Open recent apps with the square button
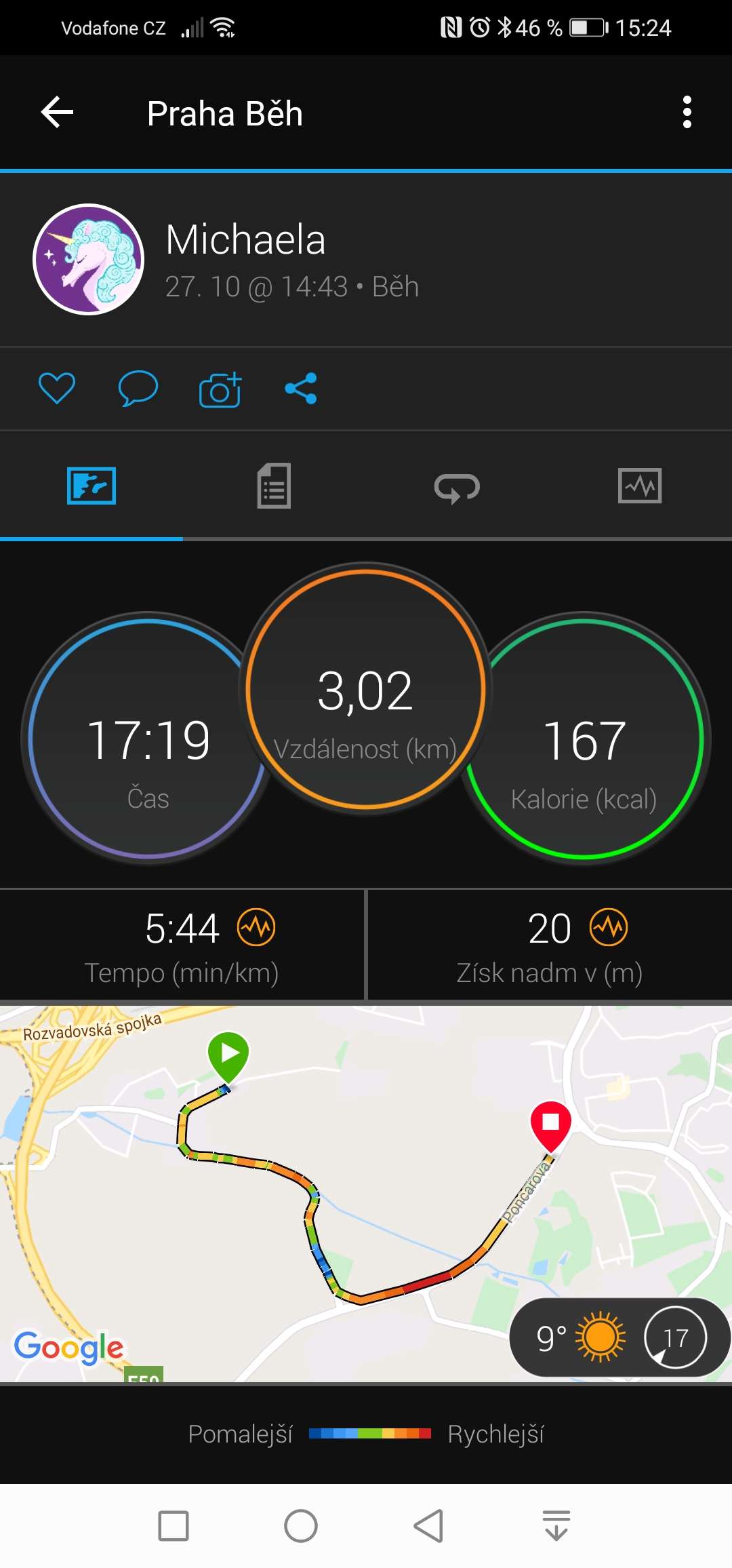 (174, 1527)
